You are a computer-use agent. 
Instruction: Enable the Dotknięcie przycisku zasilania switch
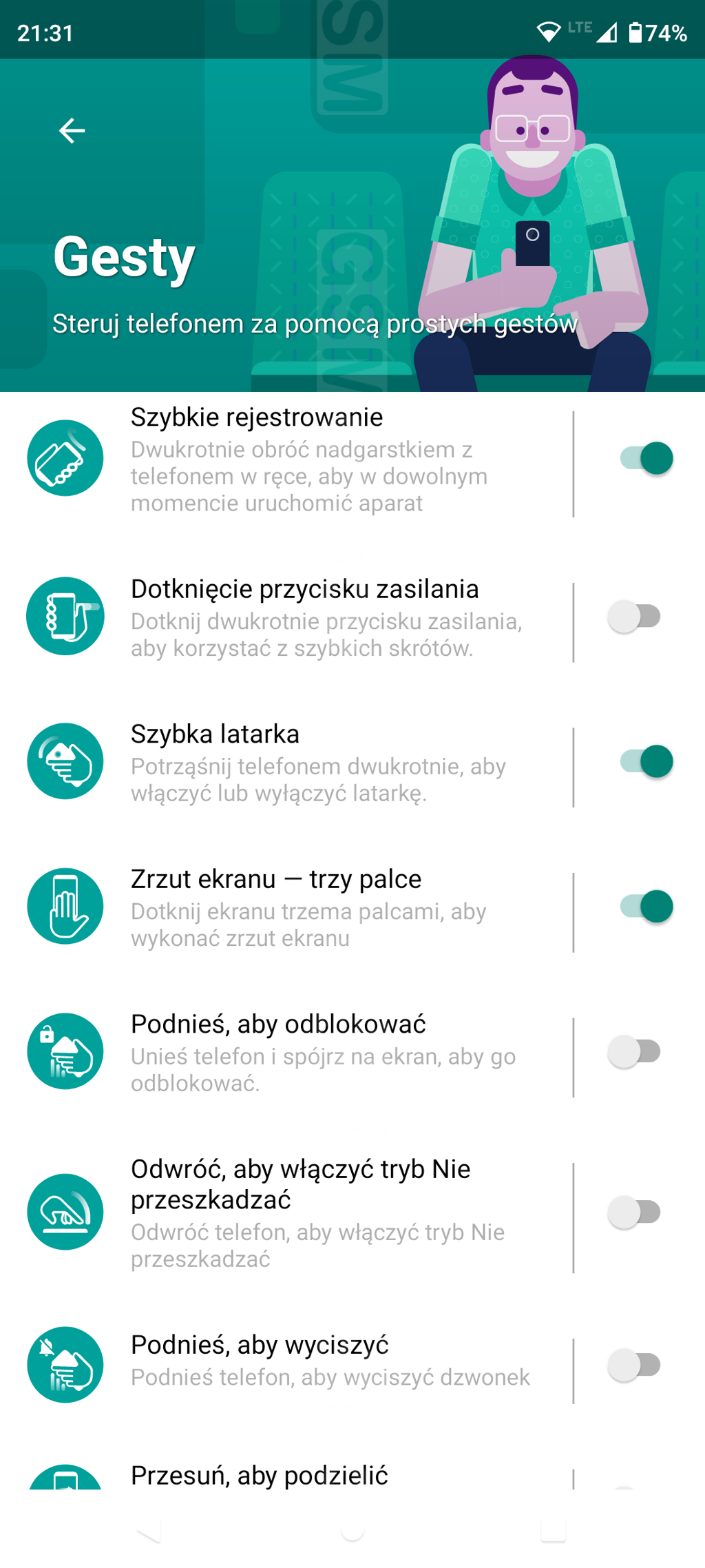pyautogui.click(x=635, y=617)
